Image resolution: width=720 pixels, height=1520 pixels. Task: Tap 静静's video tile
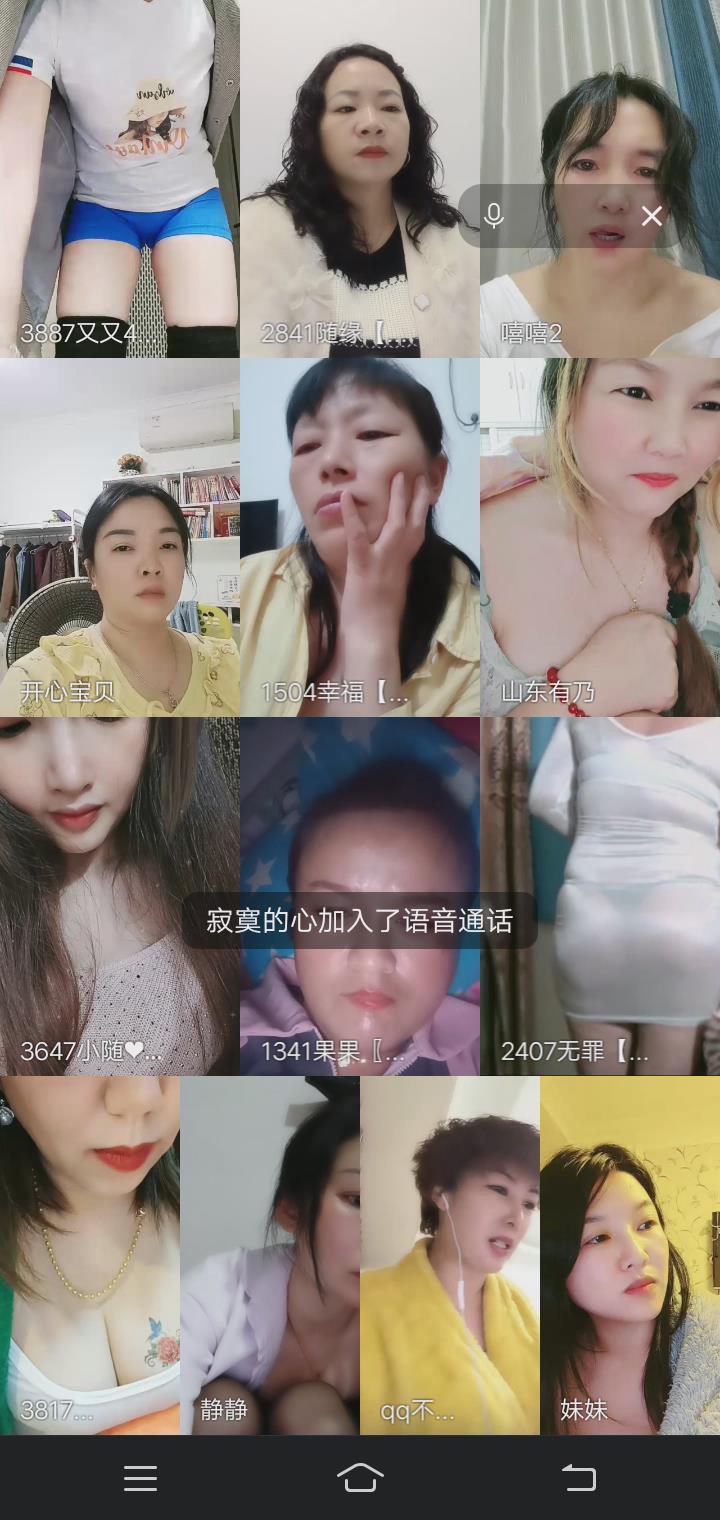270,1255
